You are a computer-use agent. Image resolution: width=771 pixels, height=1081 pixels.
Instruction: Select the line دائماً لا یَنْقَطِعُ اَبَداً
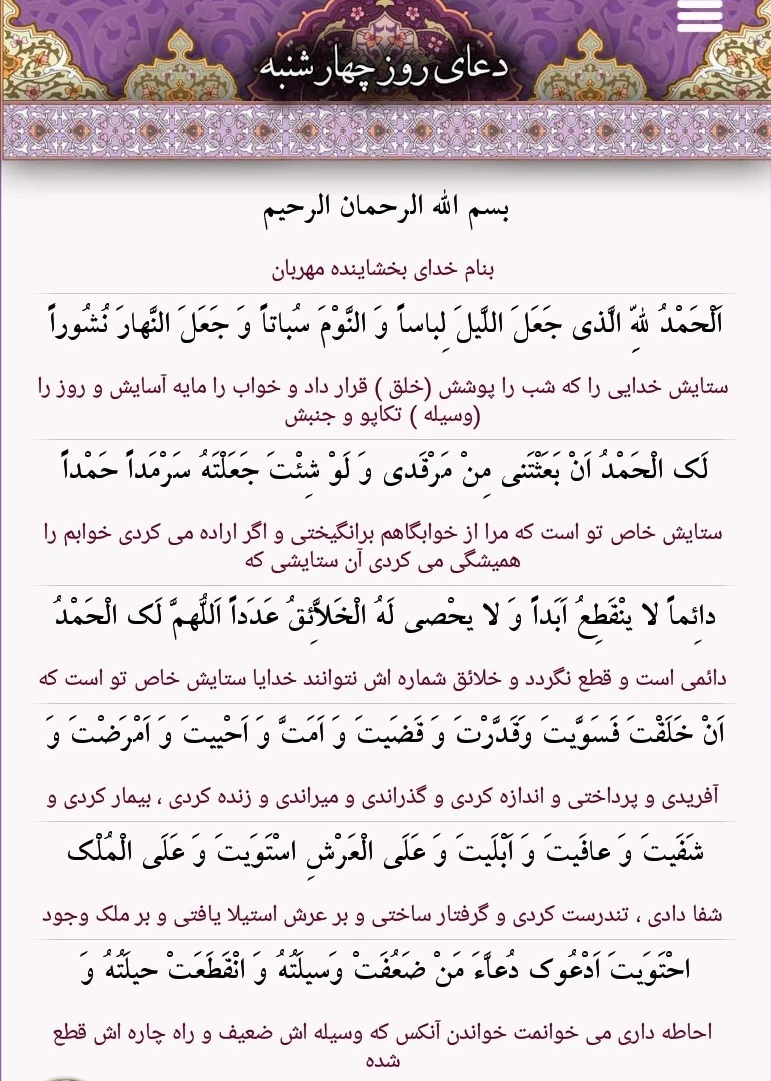[385, 618]
